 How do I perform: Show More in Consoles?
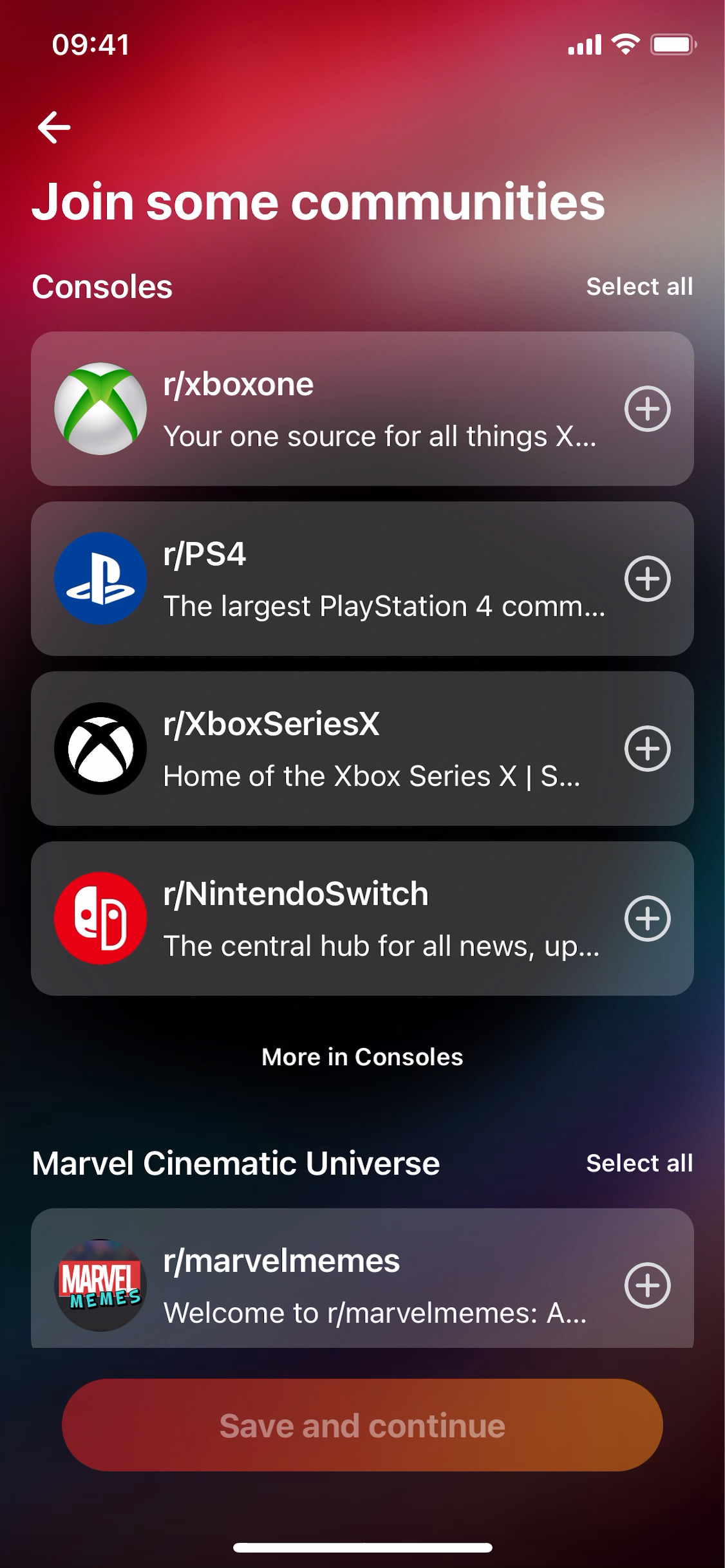362,1057
